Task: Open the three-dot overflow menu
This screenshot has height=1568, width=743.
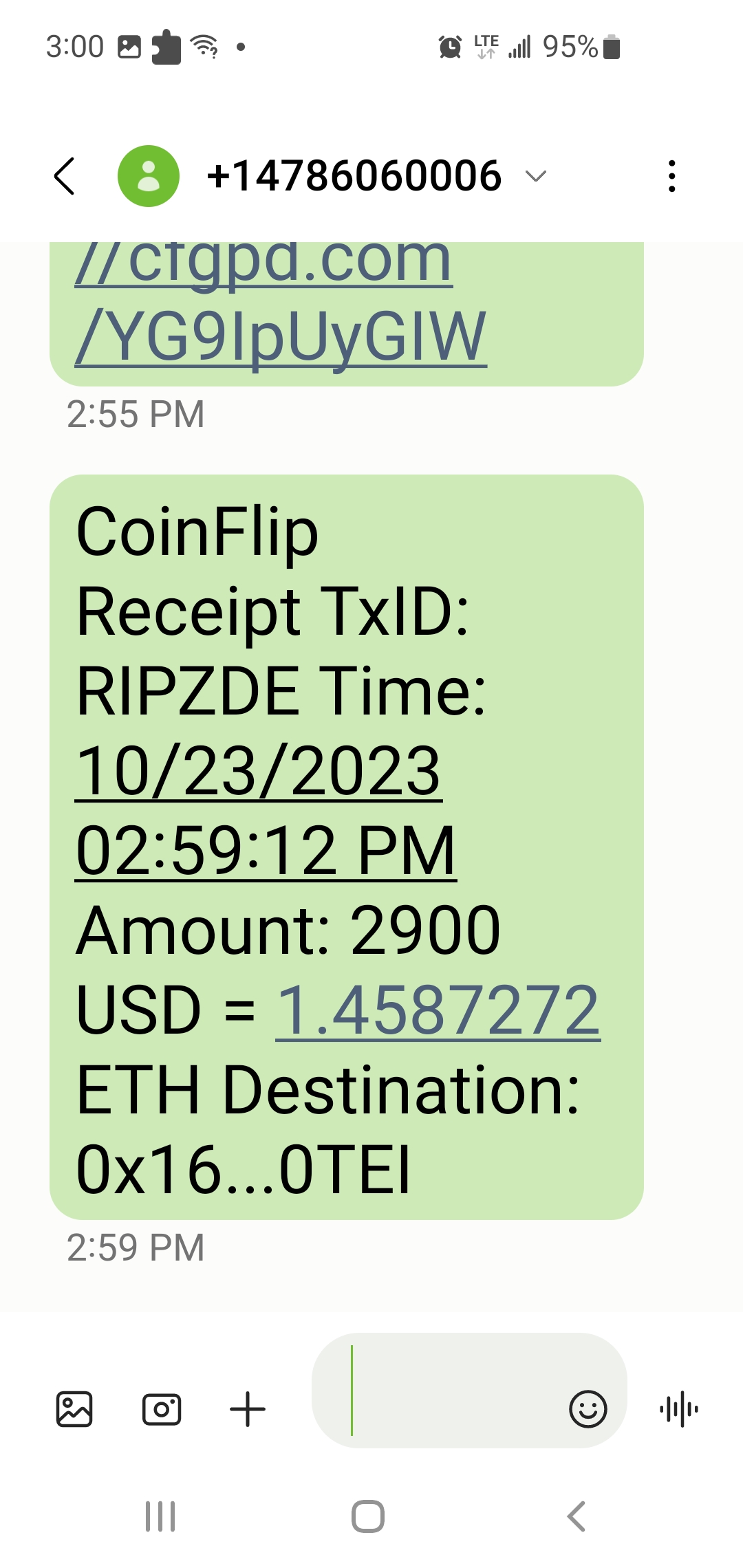Action: 672,176
